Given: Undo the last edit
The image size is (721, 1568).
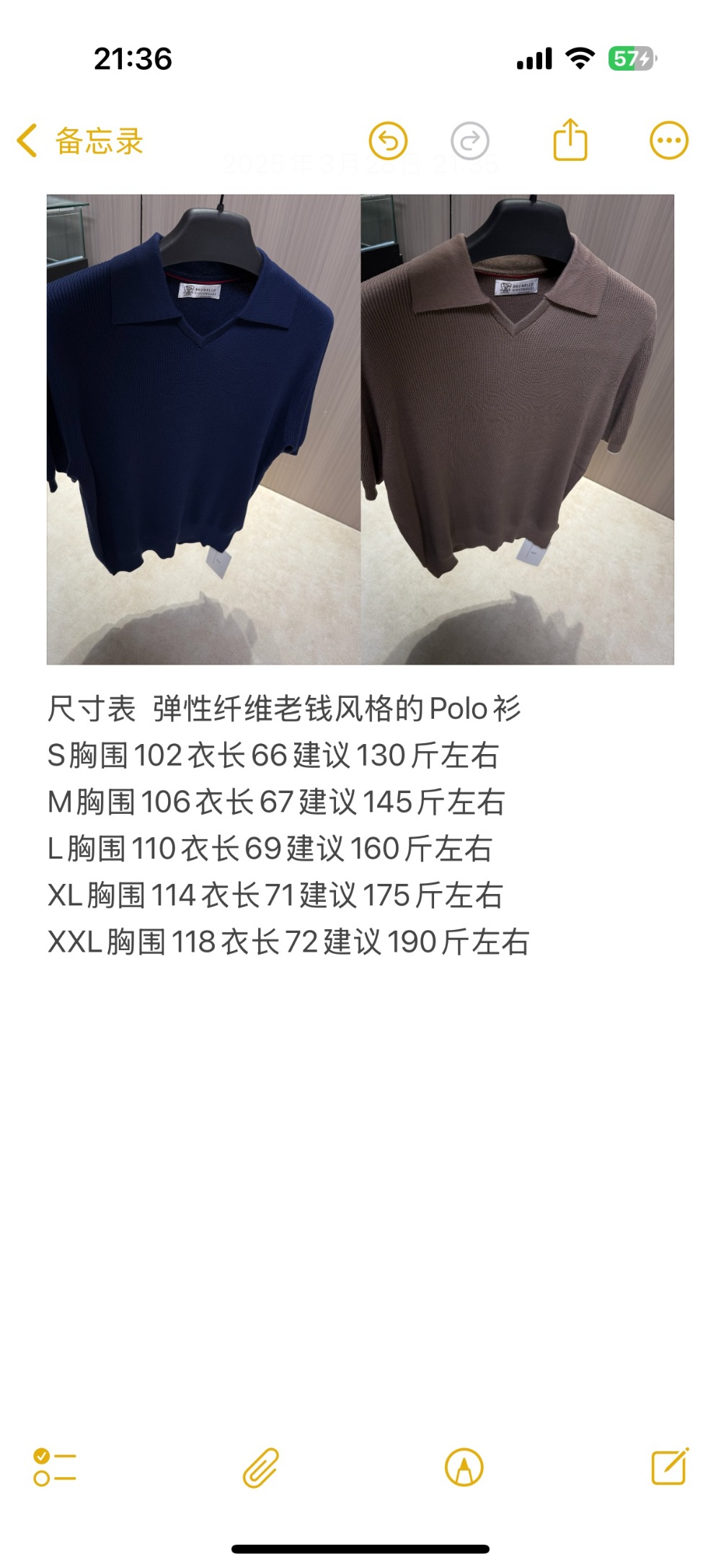Looking at the screenshot, I should (x=388, y=141).
